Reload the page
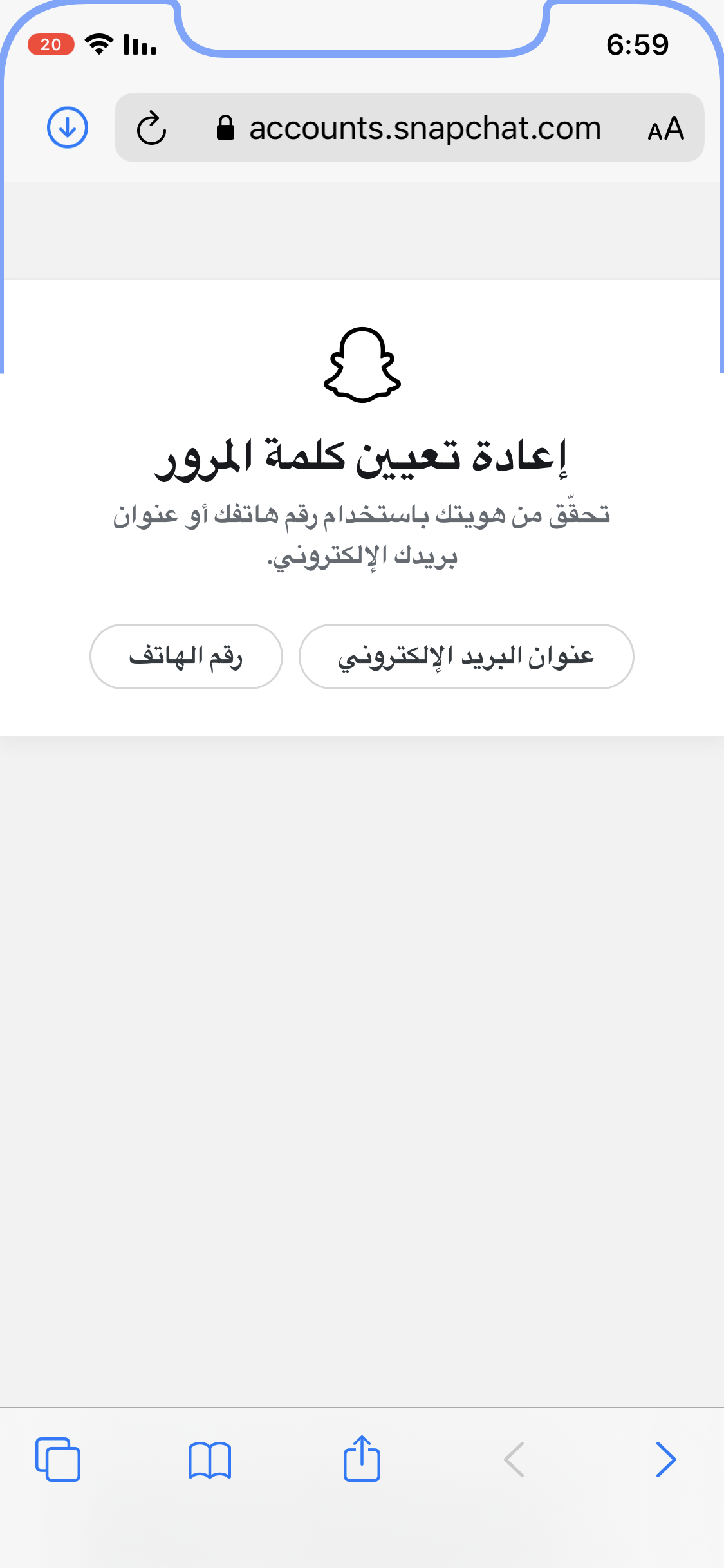Image resolution: width=724 pixels, height=1568 pixels. [x=152, y=128]
